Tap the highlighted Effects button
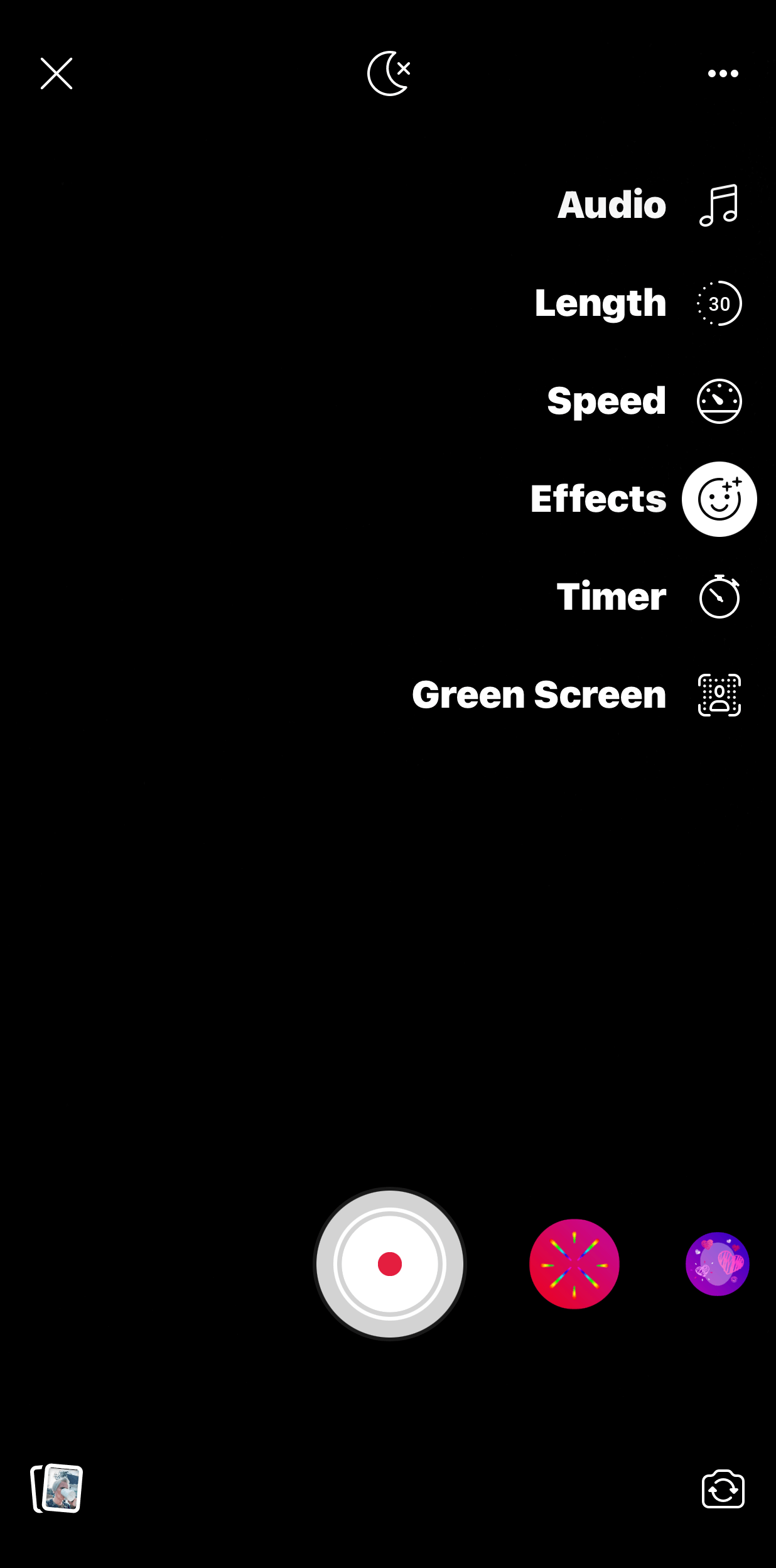776x1568 pixels. coord(719,499)
